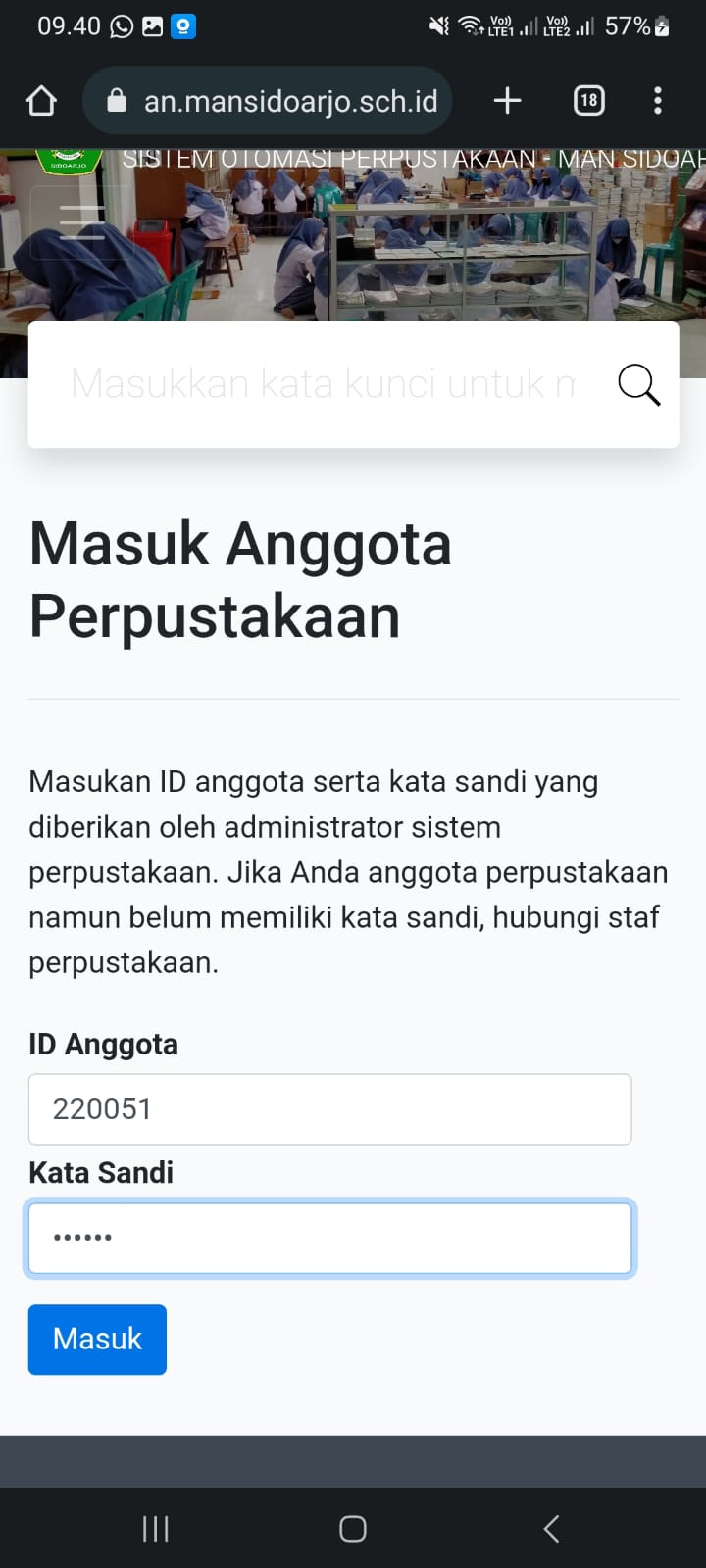This screenshot has width=706, height=1568.
Task: Open the hamburger menu on the library site
Action: coord(82,222)
